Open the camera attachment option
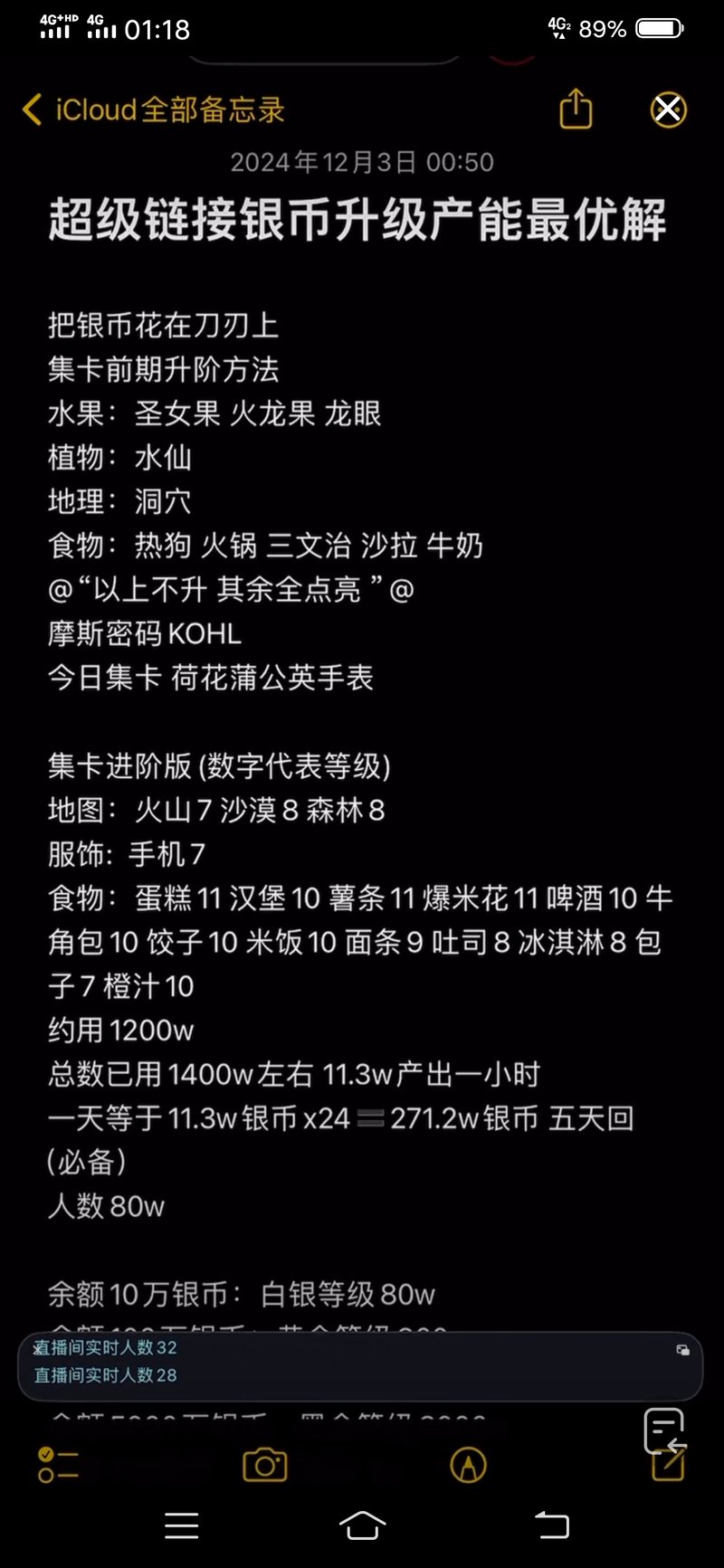 [x=265, y=1465]
